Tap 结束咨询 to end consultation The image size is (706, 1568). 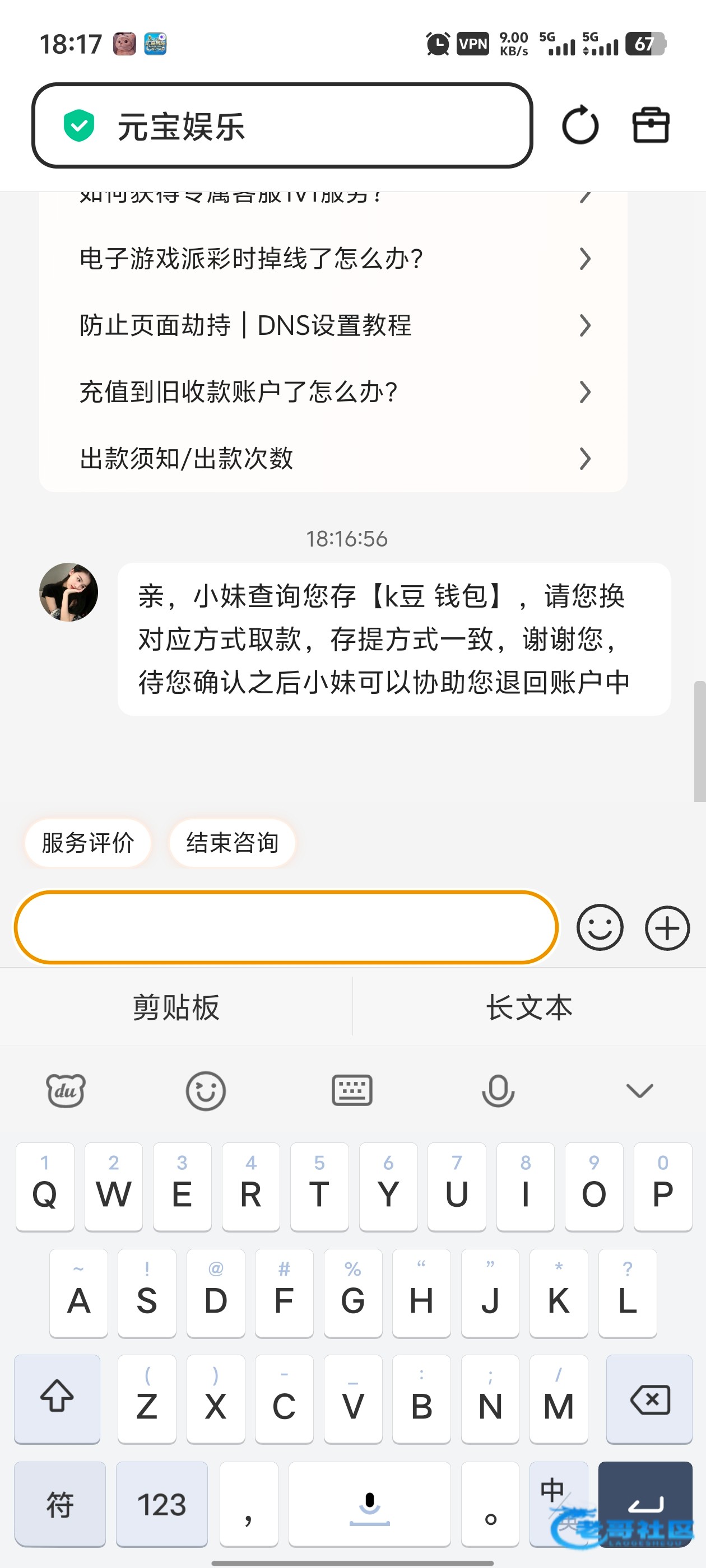coord(233,843)
